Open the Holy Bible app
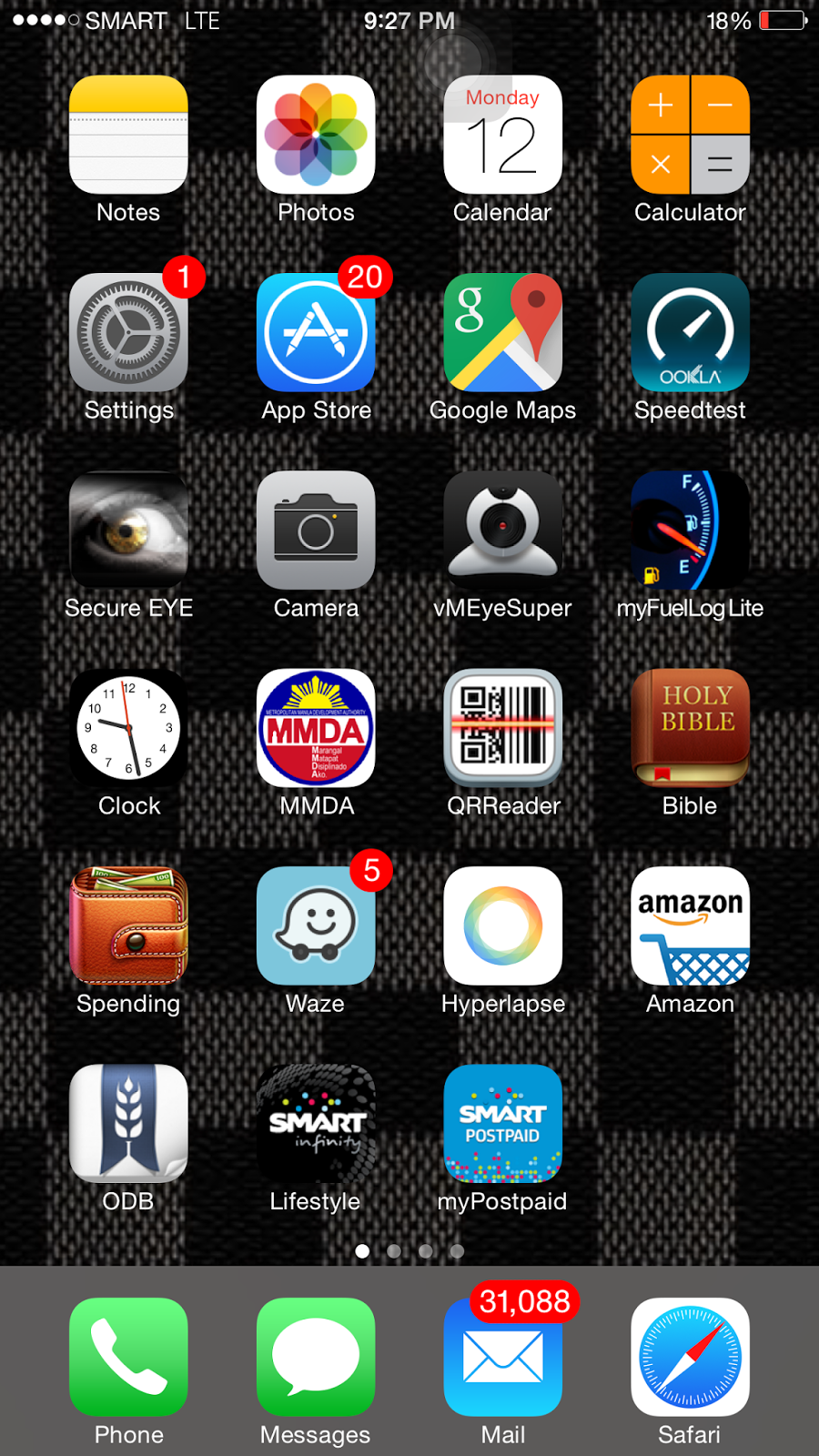This screenshot has width=819, height=1456. coord(691,728)
